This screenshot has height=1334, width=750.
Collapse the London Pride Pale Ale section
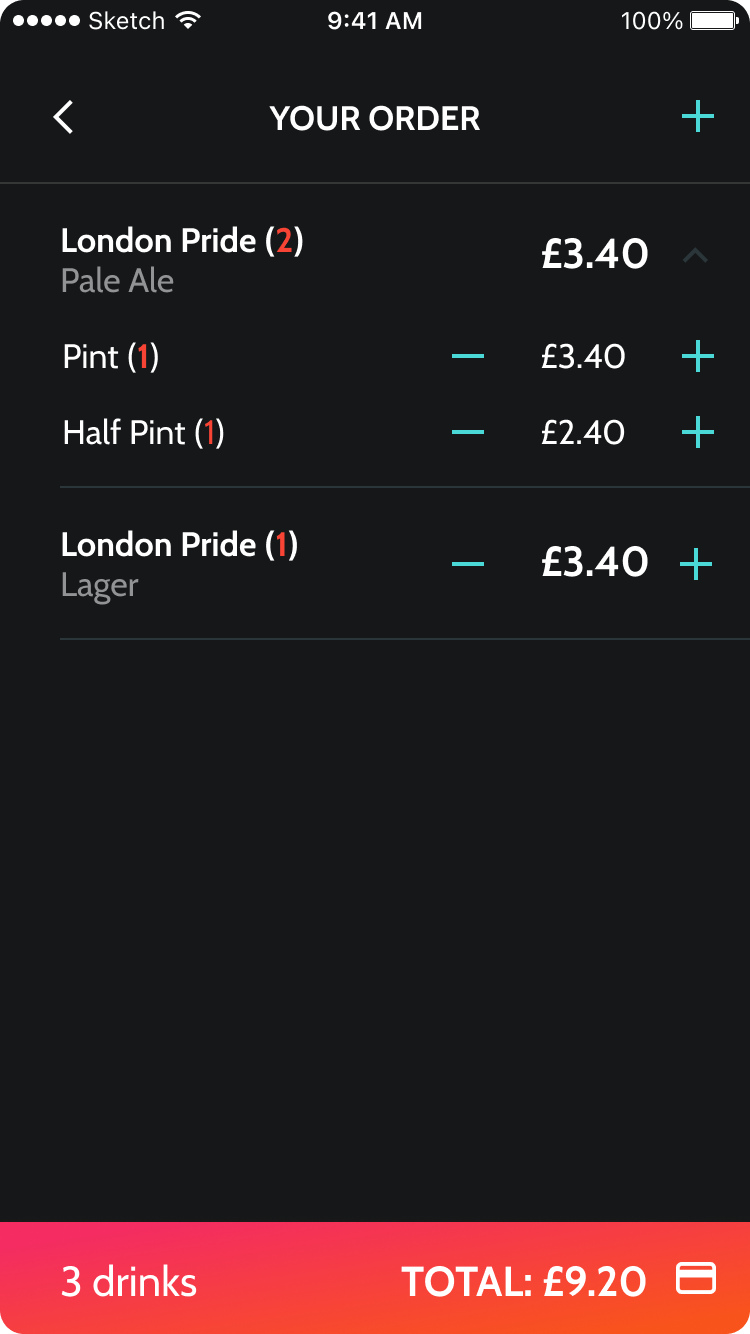pos(695,256)
